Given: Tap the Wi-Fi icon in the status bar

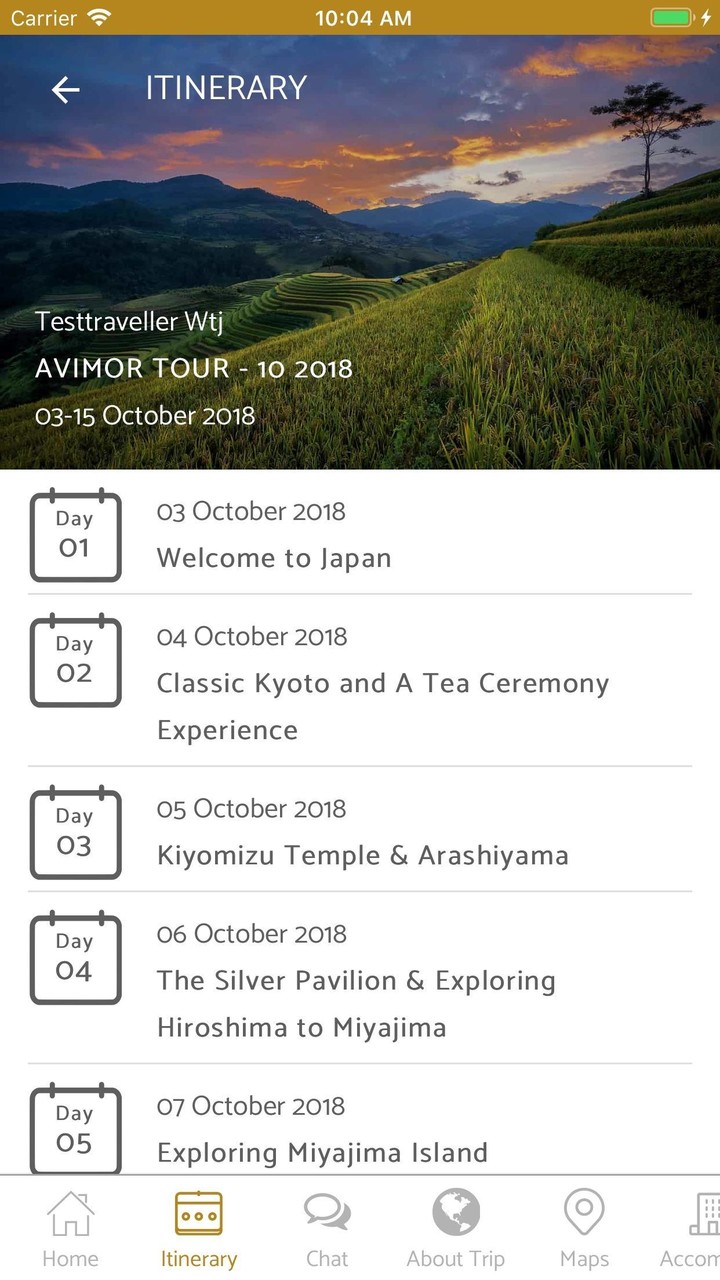Looking at the screenshot, I should (97, 17).
